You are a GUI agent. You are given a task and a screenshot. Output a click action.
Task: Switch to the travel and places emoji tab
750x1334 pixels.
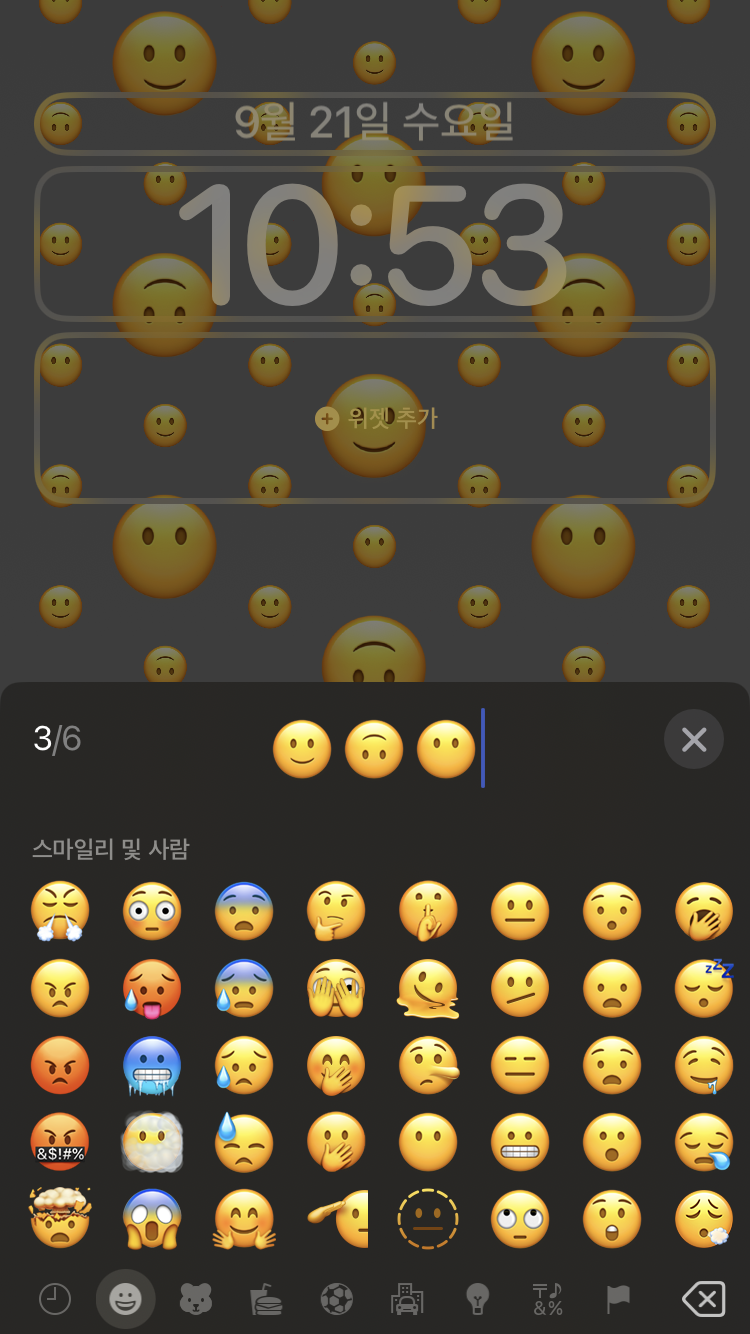coord(407,1299)
